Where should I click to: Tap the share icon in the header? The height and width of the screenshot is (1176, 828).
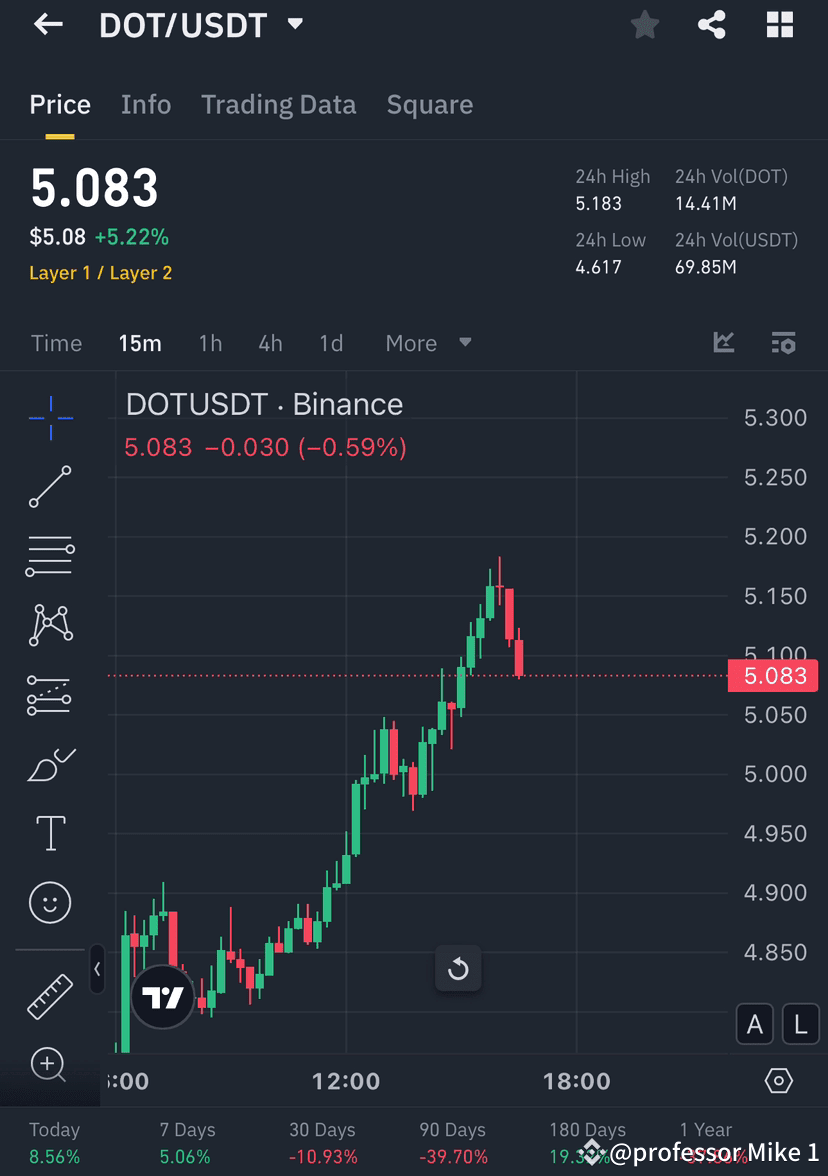coord(712,25)
